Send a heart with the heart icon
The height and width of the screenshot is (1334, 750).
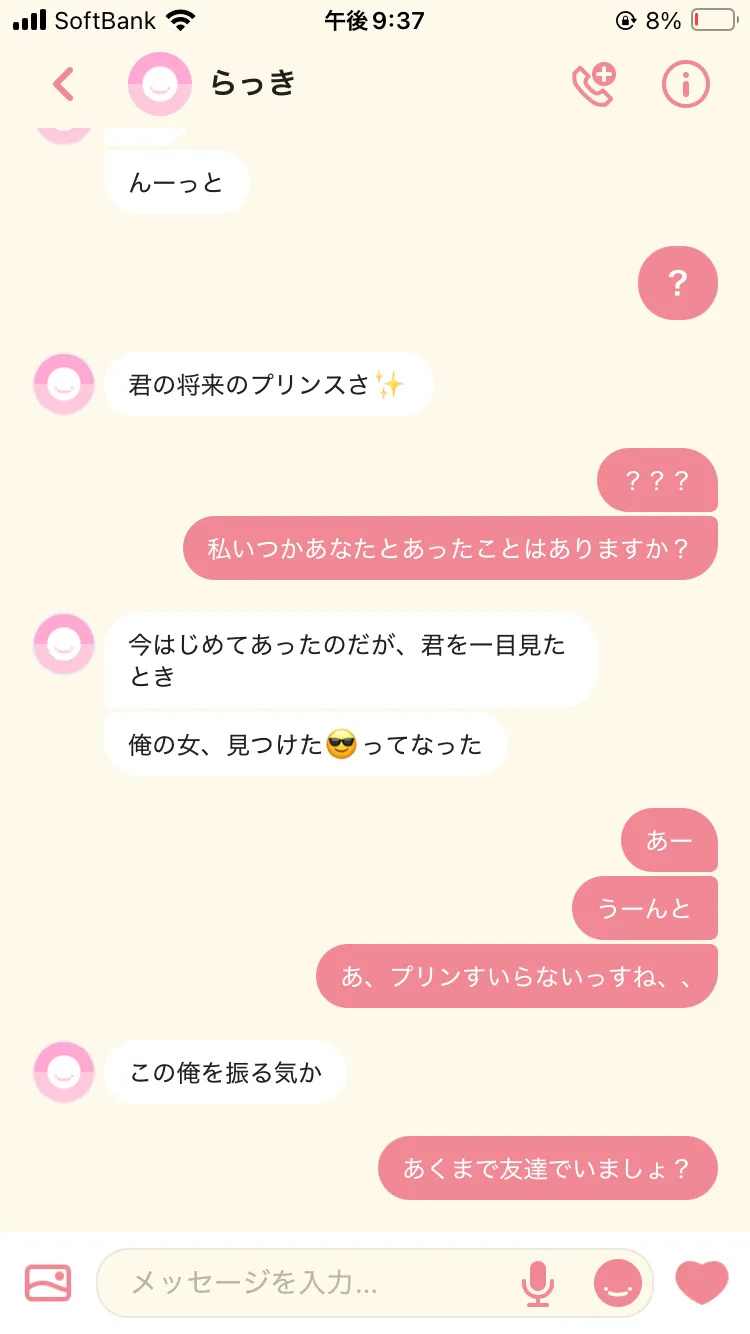coord(702,1282)
